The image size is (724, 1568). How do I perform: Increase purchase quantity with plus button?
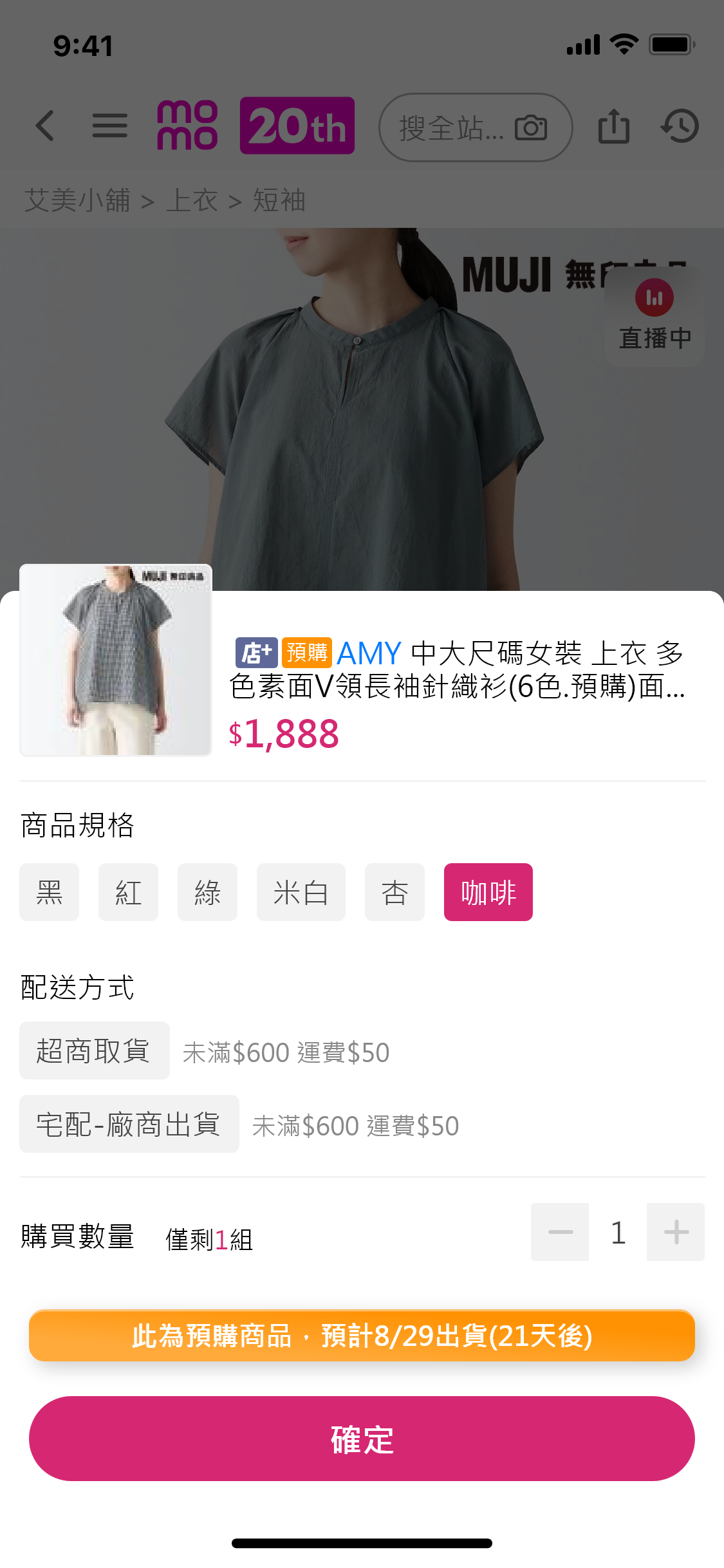point(675,1232)
